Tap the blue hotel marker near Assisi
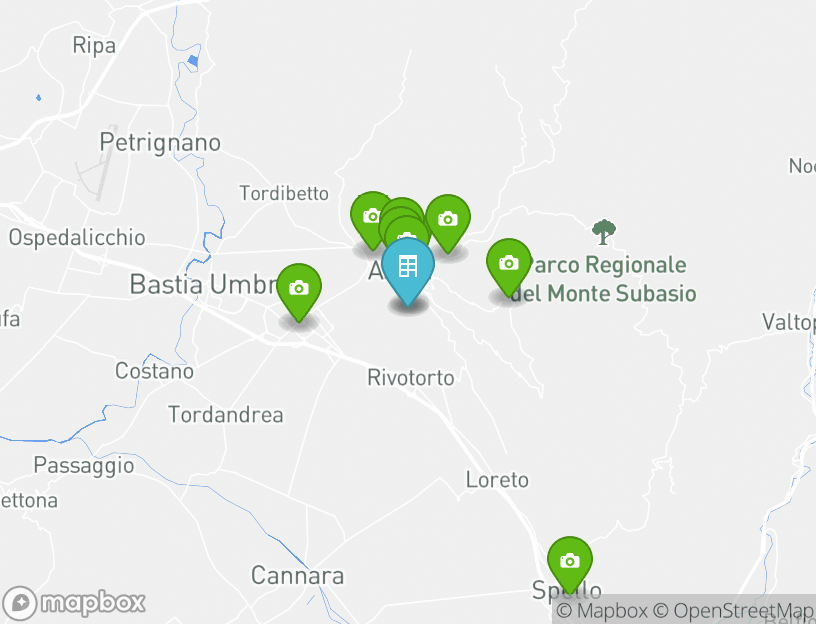The height and width of the screenshot is (624, 816). [408, 269]
